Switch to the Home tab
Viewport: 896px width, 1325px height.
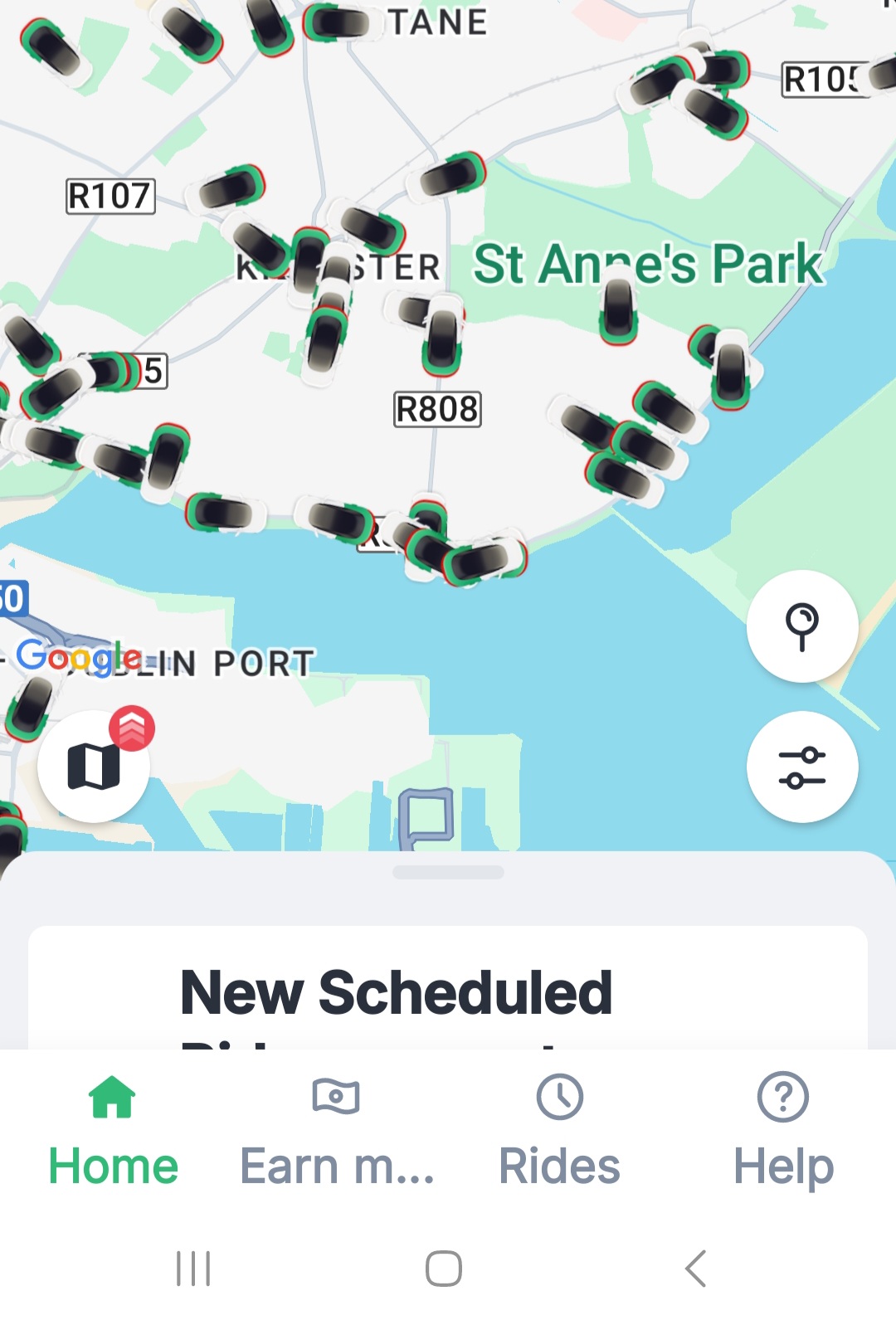(113, 1130)
